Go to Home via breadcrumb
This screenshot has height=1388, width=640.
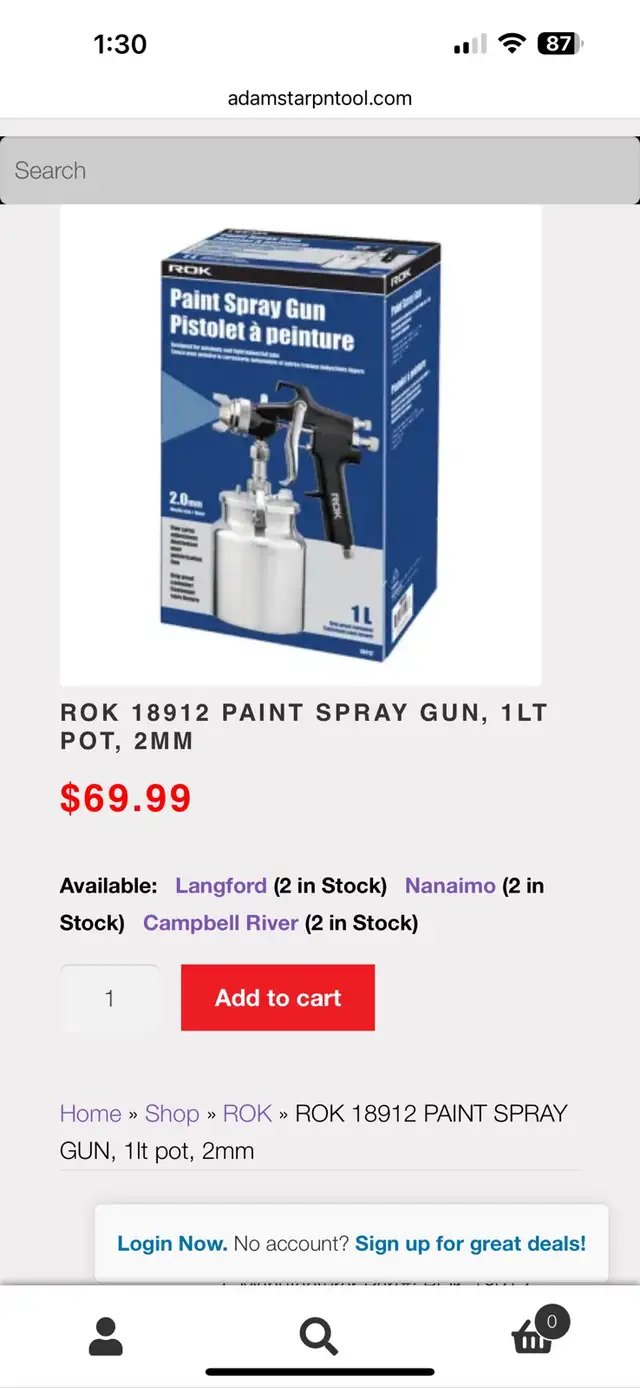click(90, 1114)
